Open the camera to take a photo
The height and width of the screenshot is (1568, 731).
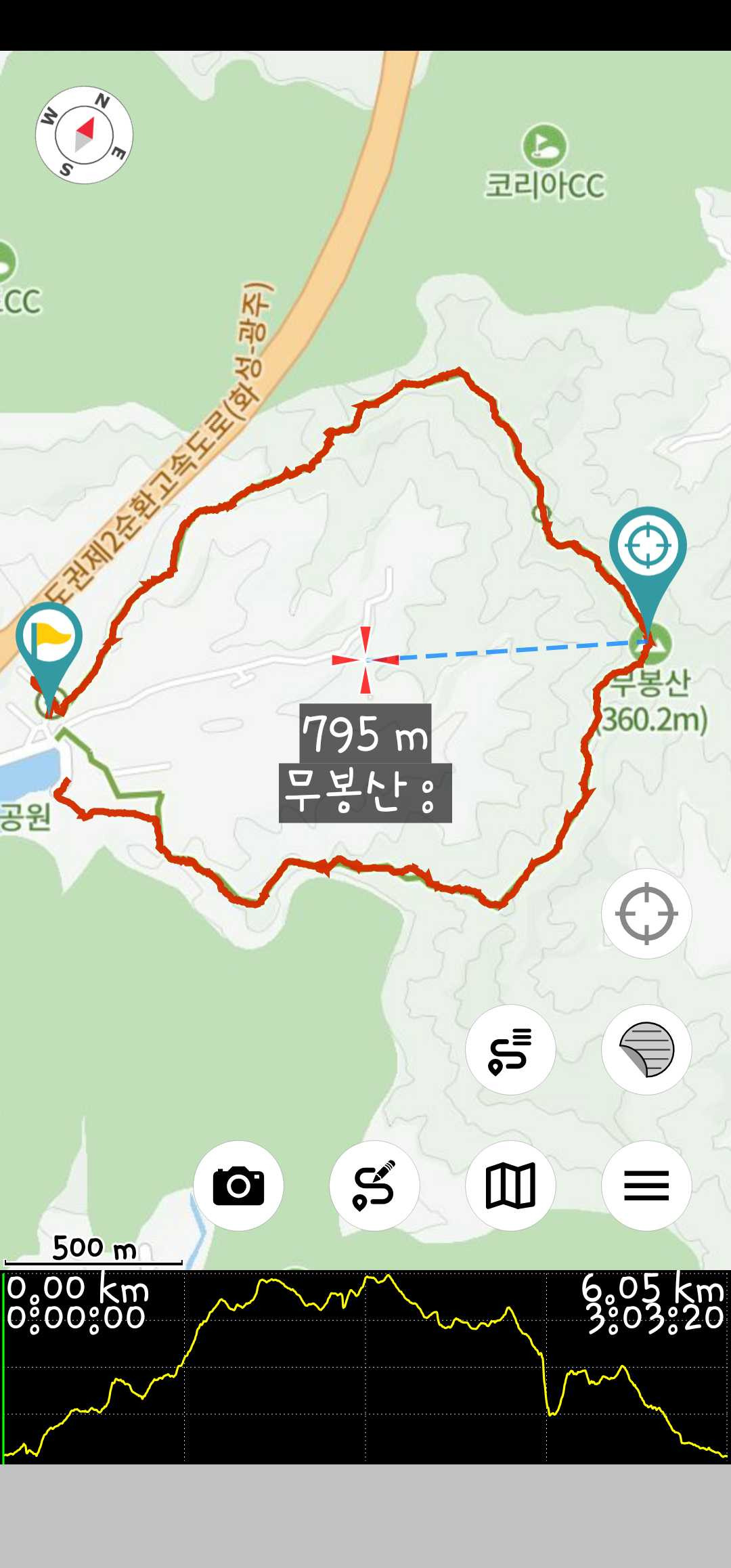[238, 1185]
